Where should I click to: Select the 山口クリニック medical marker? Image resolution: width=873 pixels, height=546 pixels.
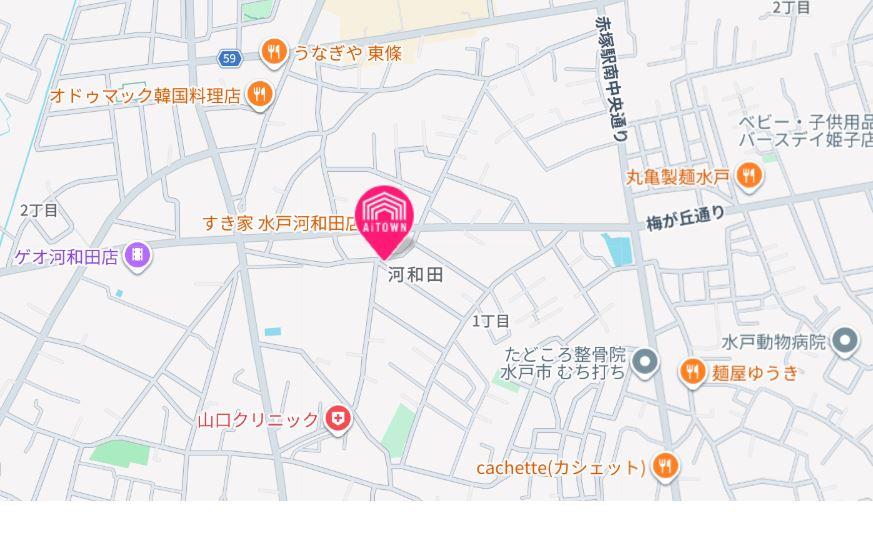coord(338,419)
